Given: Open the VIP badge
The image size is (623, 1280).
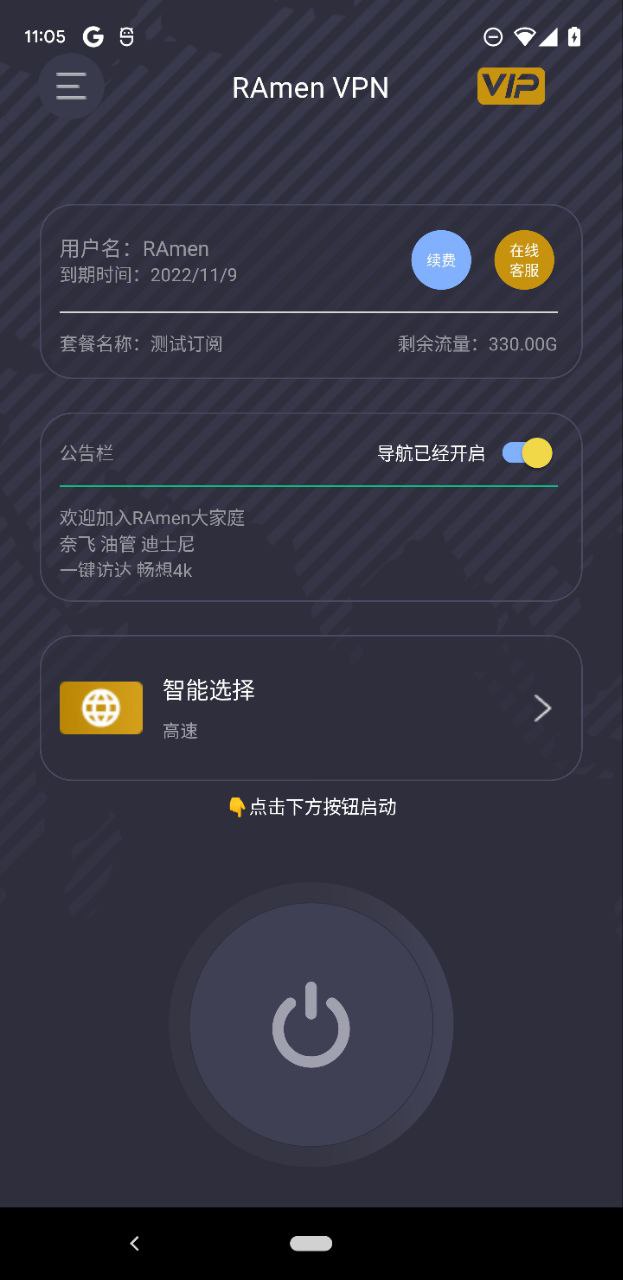Looking at the screenshot, I should [511, 87].
